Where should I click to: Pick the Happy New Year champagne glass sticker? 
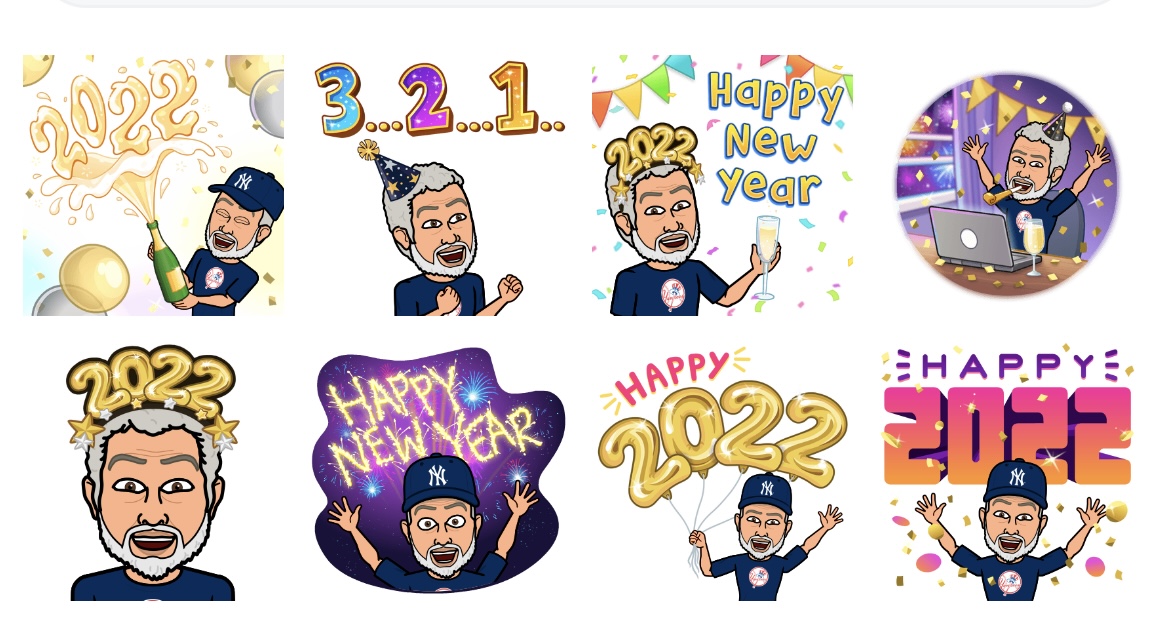[722, 186]
